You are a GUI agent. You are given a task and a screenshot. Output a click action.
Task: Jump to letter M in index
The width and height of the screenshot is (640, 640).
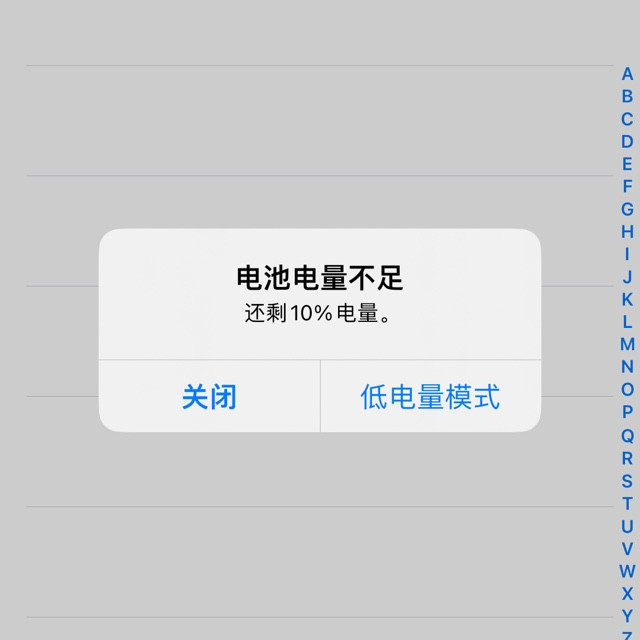(x=627, y=344)
